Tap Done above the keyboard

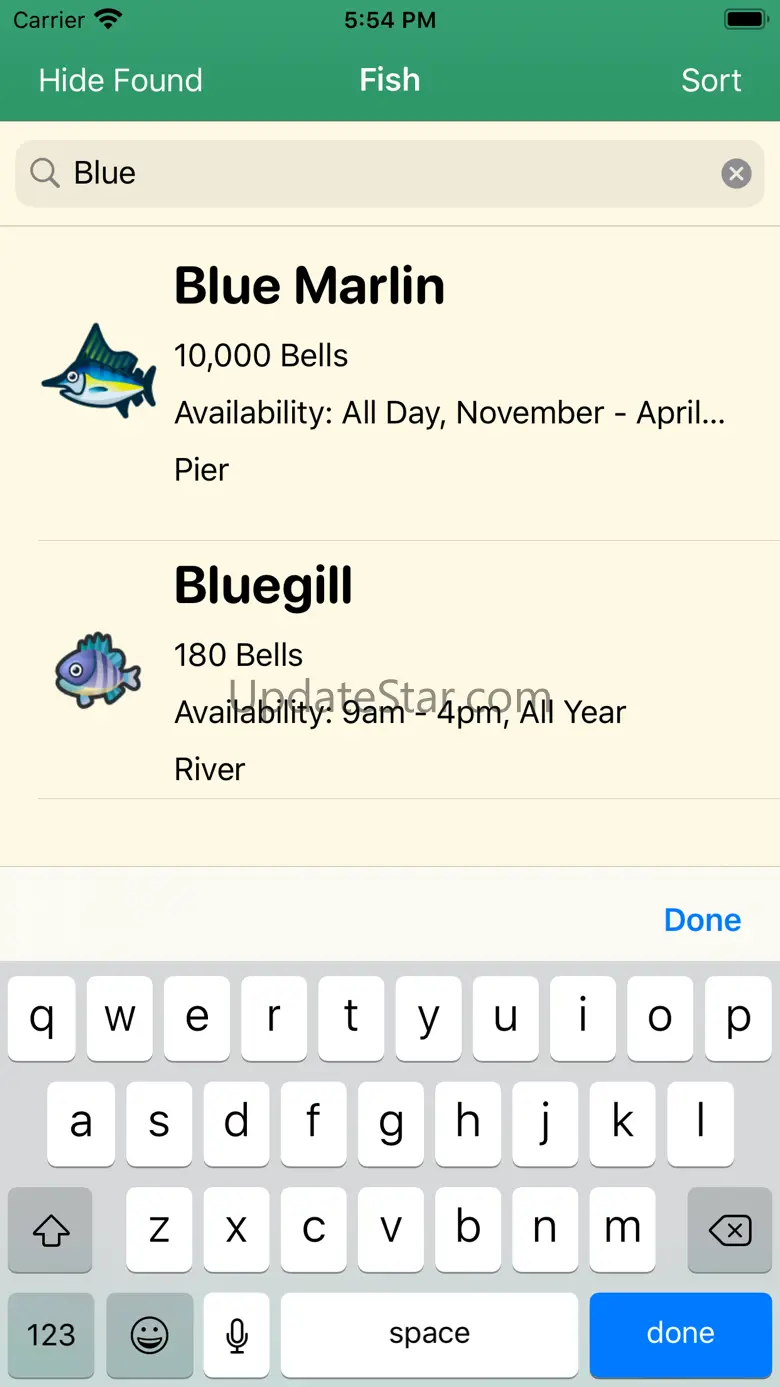coord(702,920)
